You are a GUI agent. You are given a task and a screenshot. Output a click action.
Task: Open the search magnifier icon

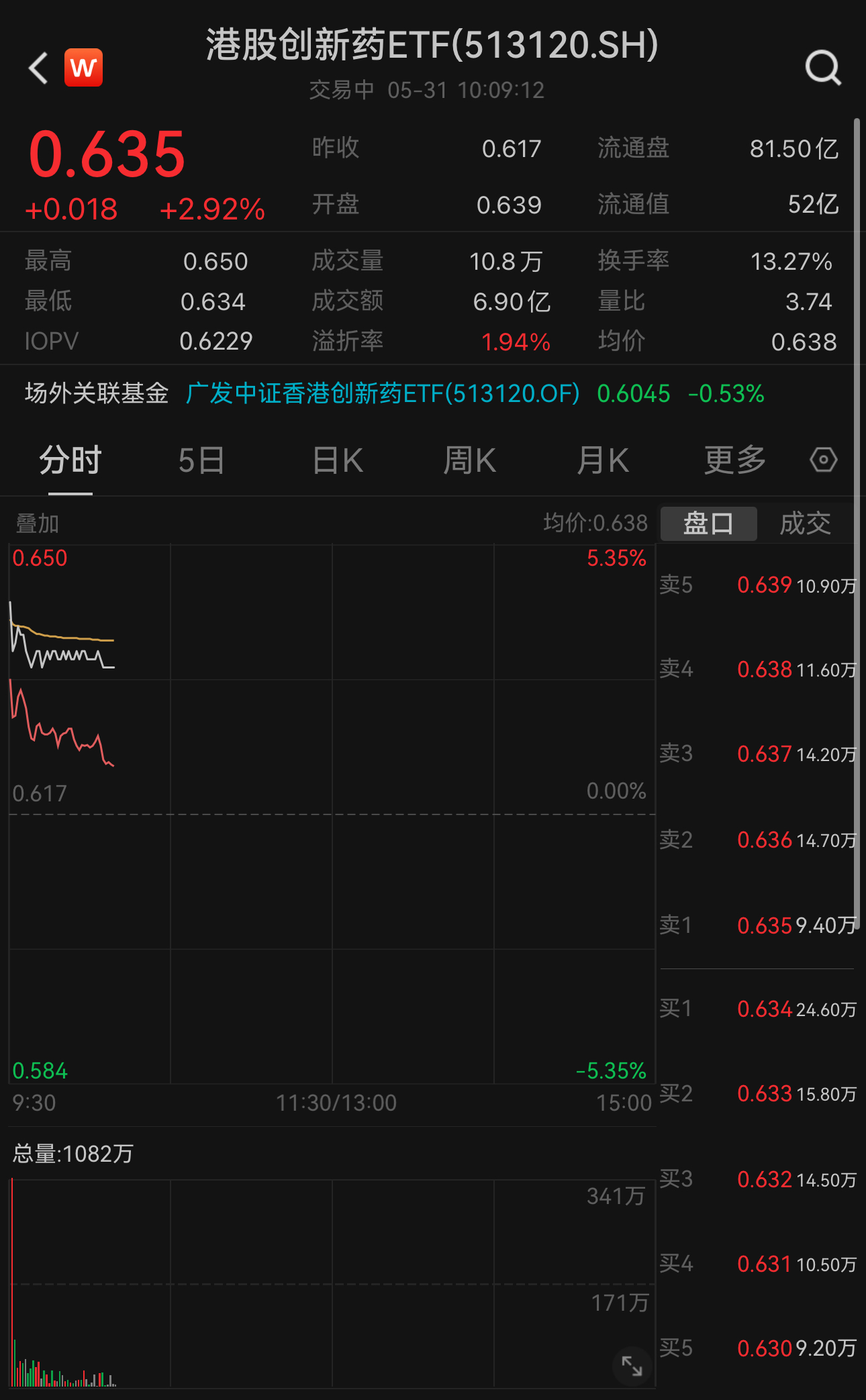tap(822, 68)
